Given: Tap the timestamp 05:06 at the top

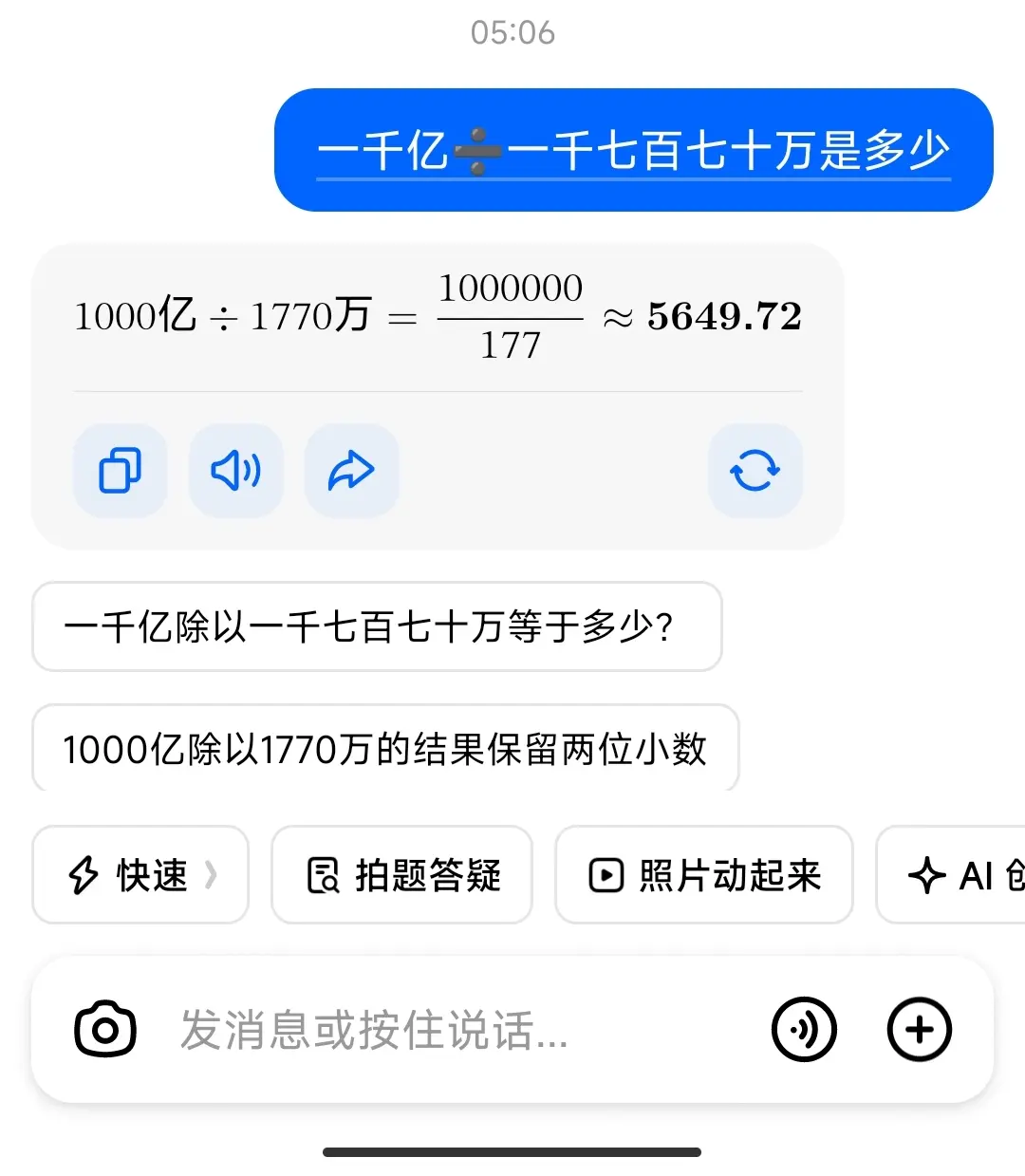Looking at the screenshot, I should [512, 33].
